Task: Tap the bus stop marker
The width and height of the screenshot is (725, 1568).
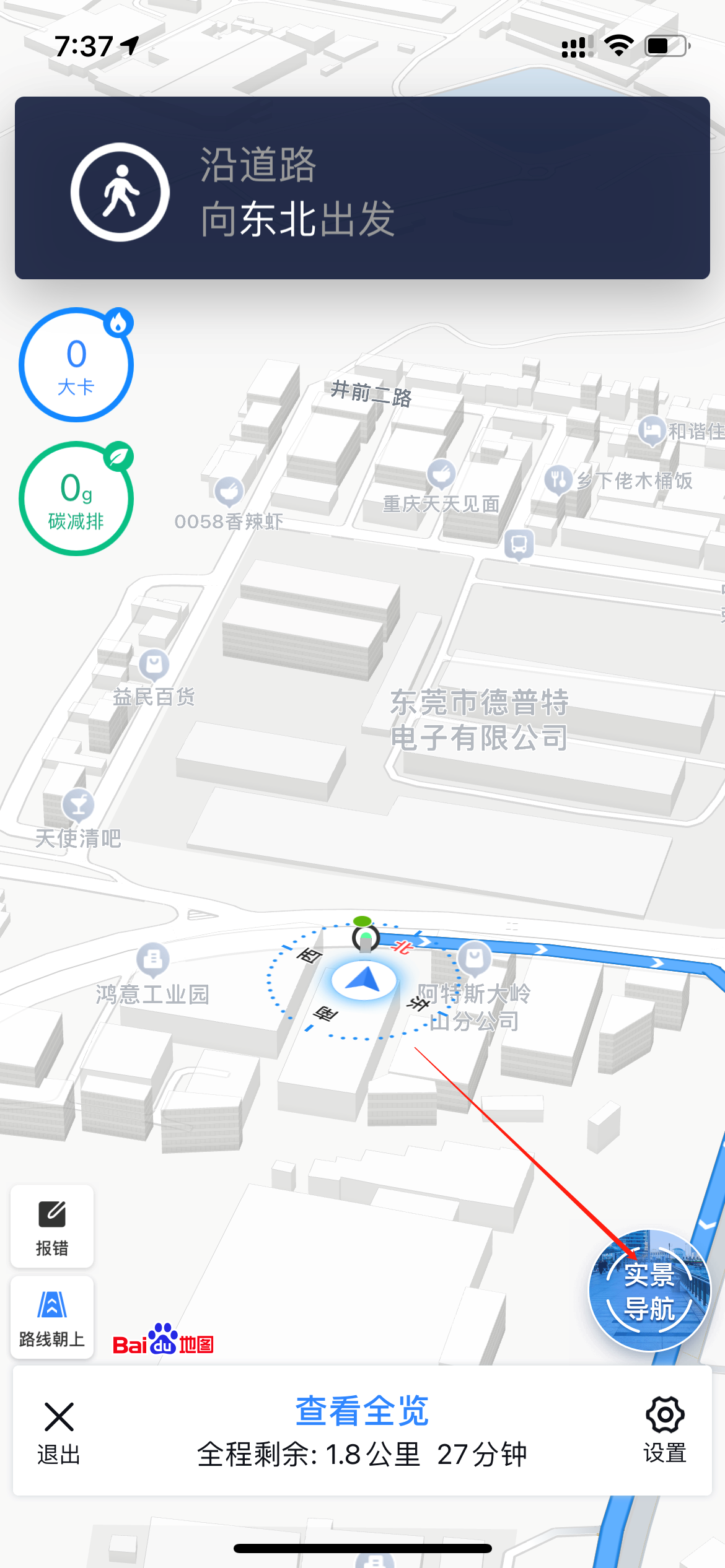Action: (519, 545)
